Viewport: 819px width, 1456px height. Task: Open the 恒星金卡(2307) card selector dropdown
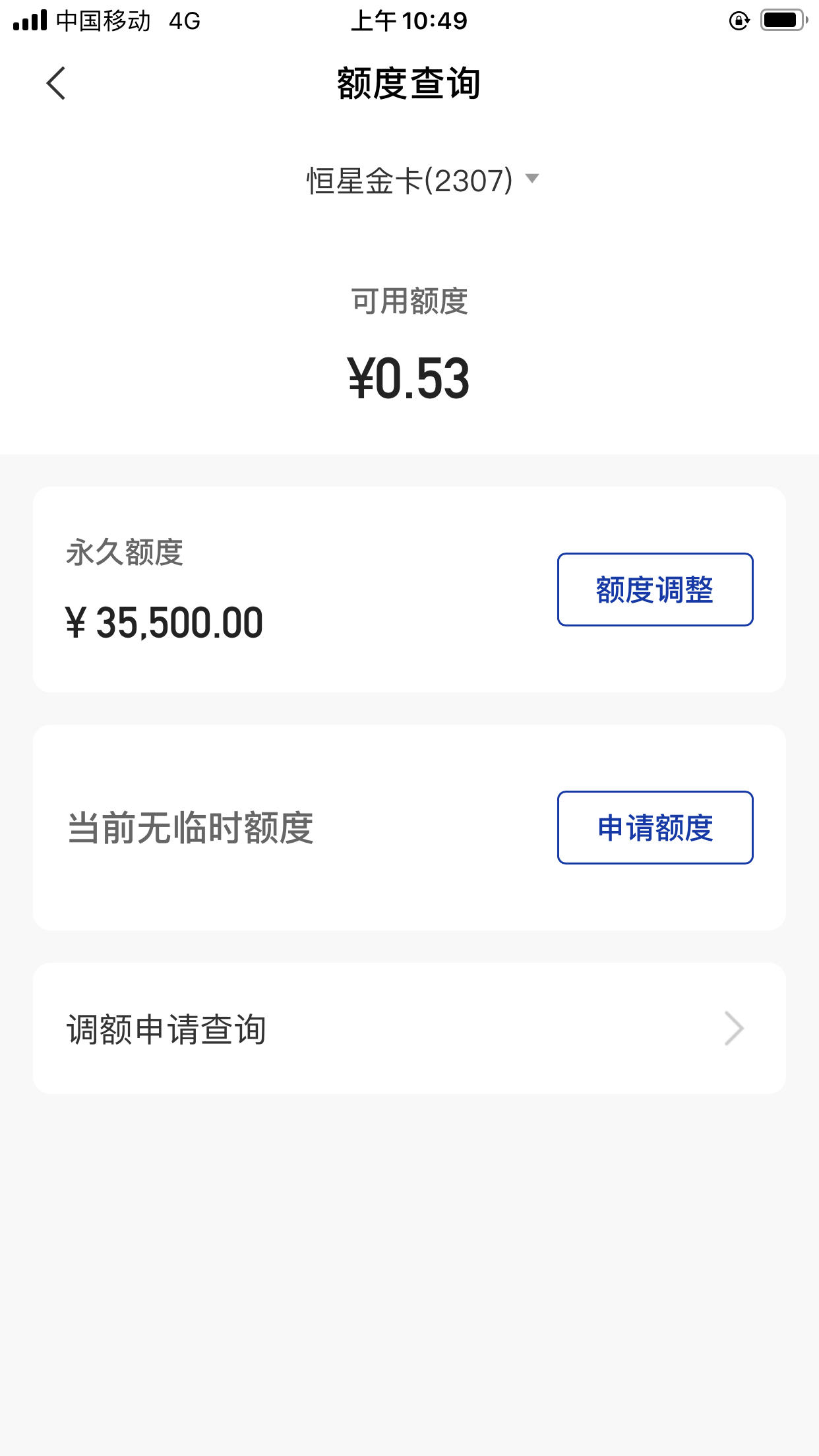tap(422, 180)
